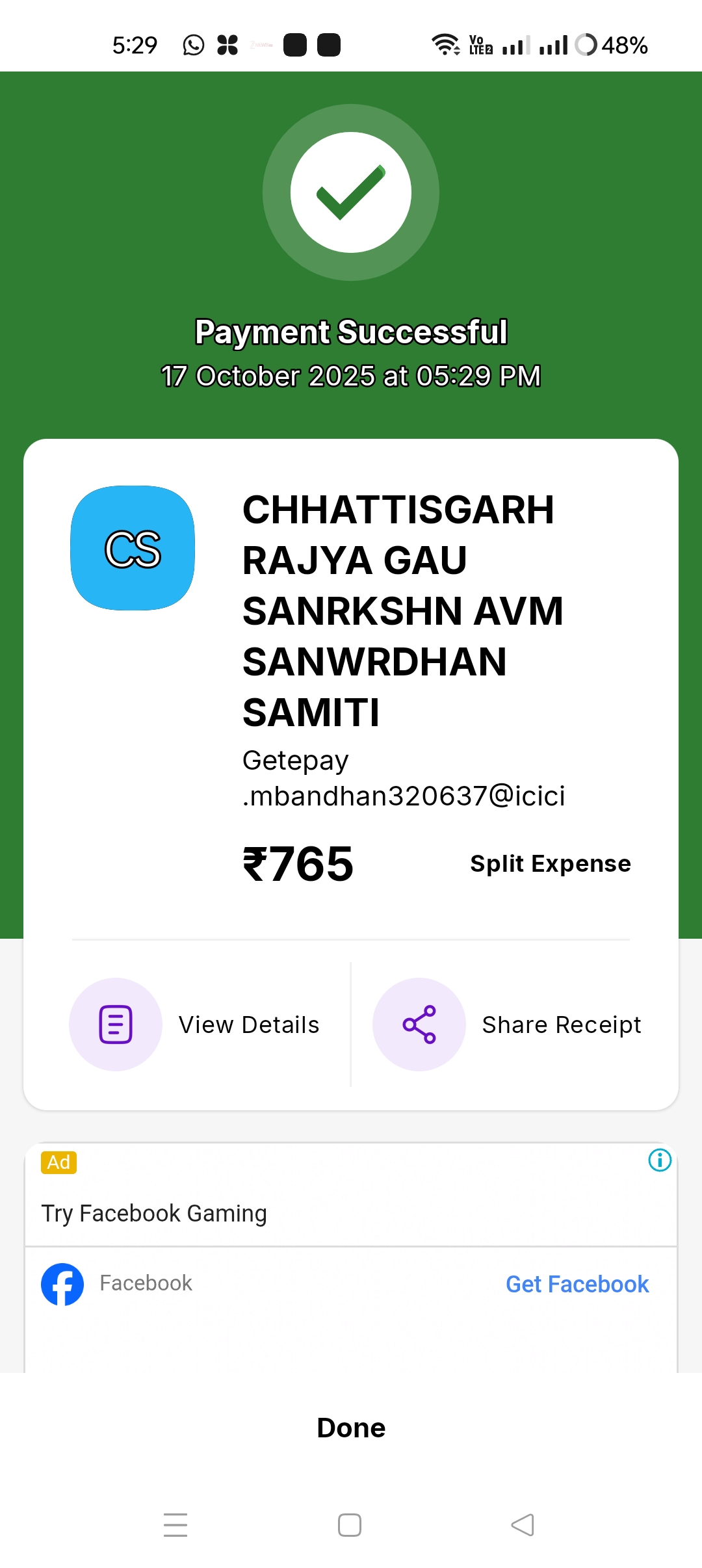Open View Details of the payment
Viewport: 702px width, 1568px height.
pyautogui.click(x=195, y=1025)
